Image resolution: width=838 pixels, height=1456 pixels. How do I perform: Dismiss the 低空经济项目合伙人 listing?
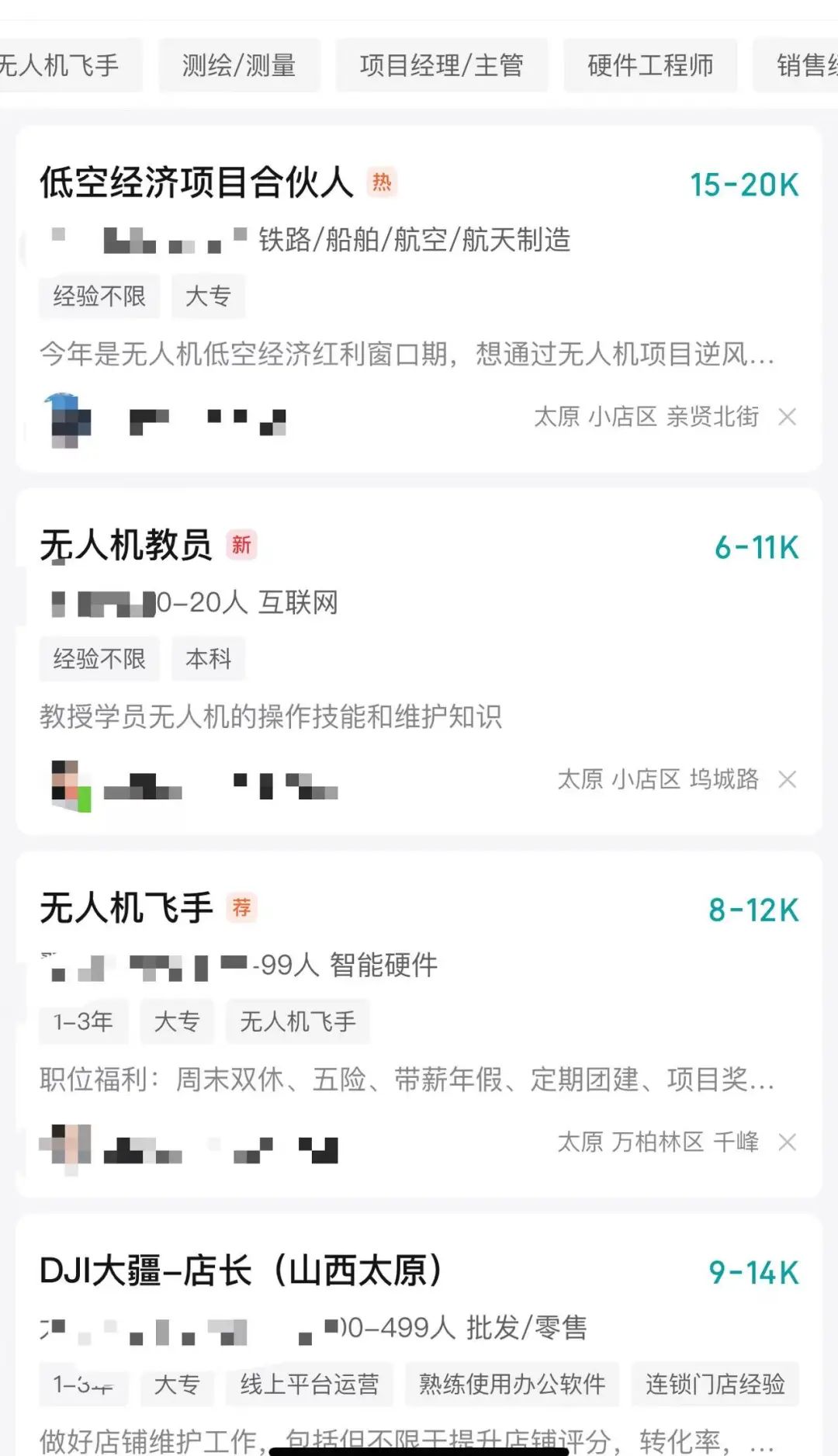[788, 418]
